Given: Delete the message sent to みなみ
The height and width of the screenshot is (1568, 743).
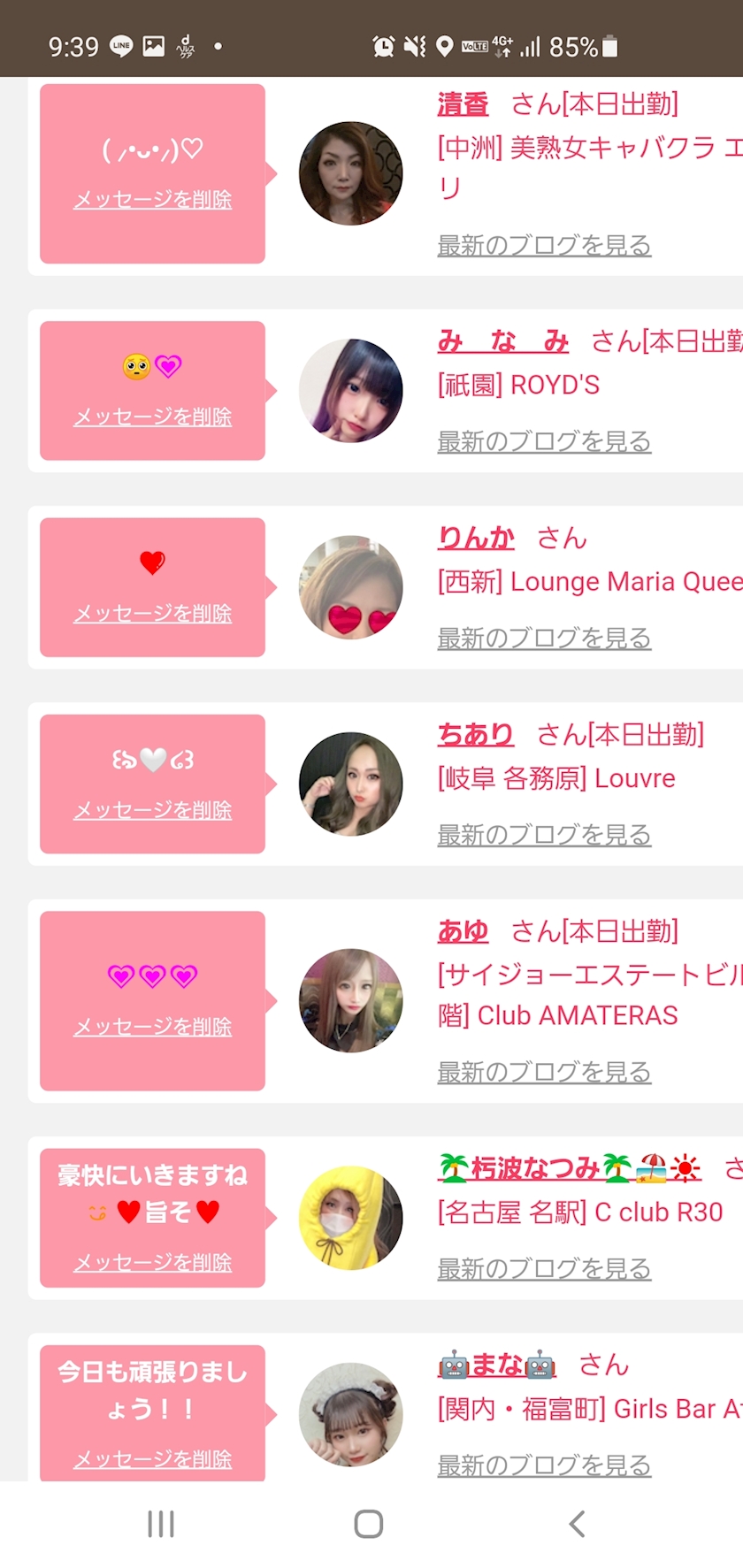Looking at the screenshot, I should (x=152, y=417).
